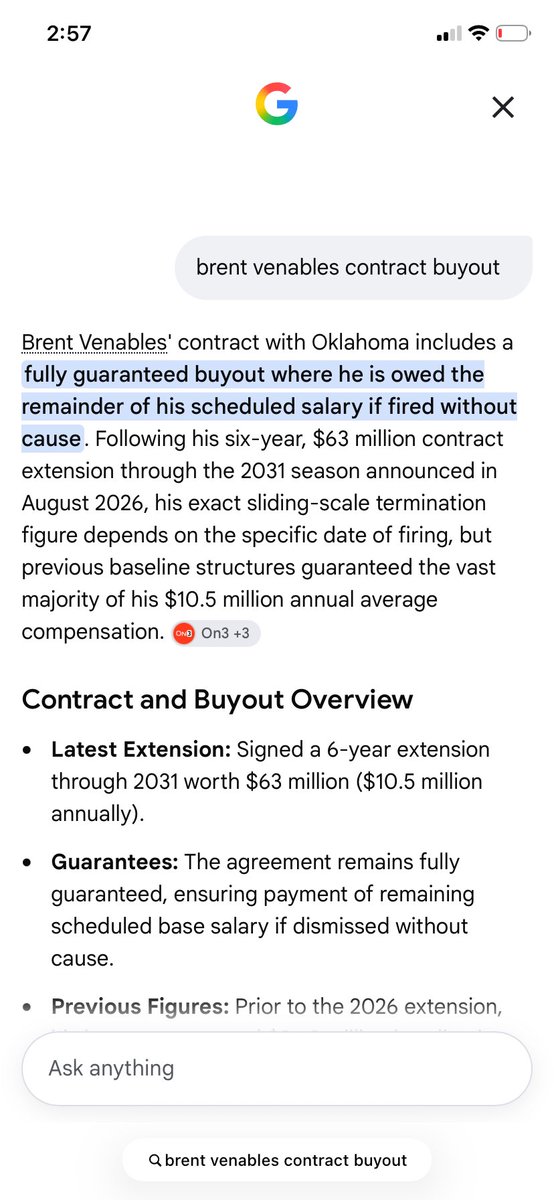Close the Google AI search overlay
554x1200 pixels.
pyautogui.click(x=503, y=107)
